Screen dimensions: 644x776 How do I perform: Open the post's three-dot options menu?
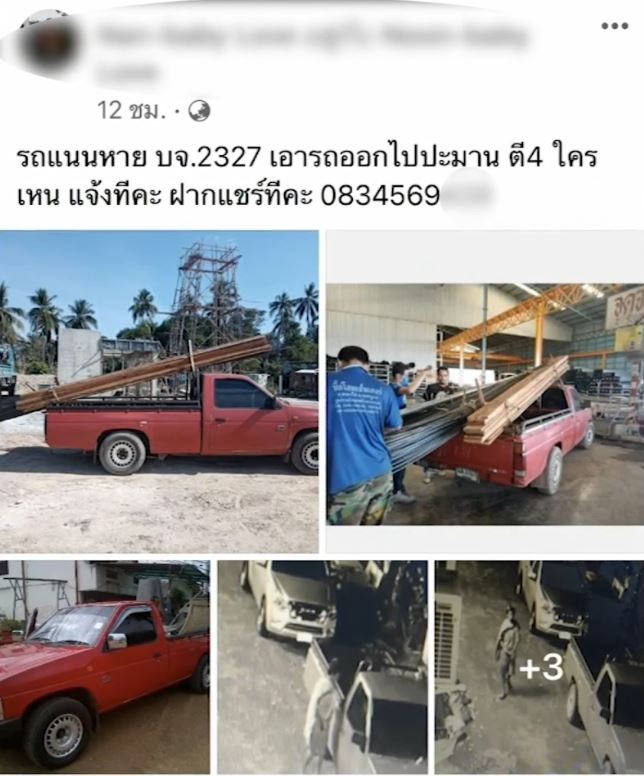pos(614,26)
